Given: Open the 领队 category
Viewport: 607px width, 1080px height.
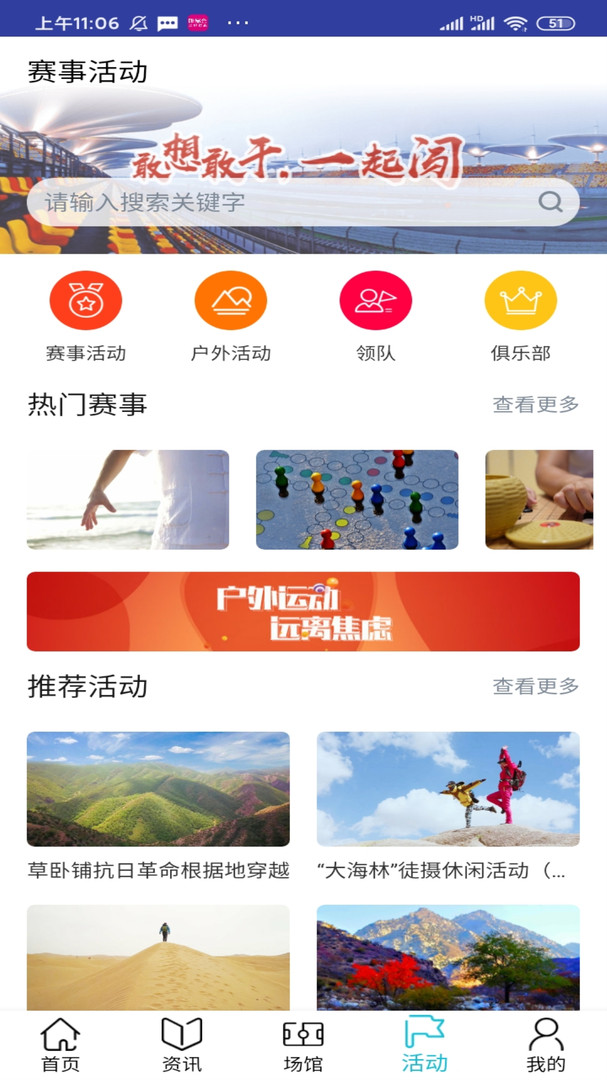Looking at the screenshot, I should pos(376,315).
